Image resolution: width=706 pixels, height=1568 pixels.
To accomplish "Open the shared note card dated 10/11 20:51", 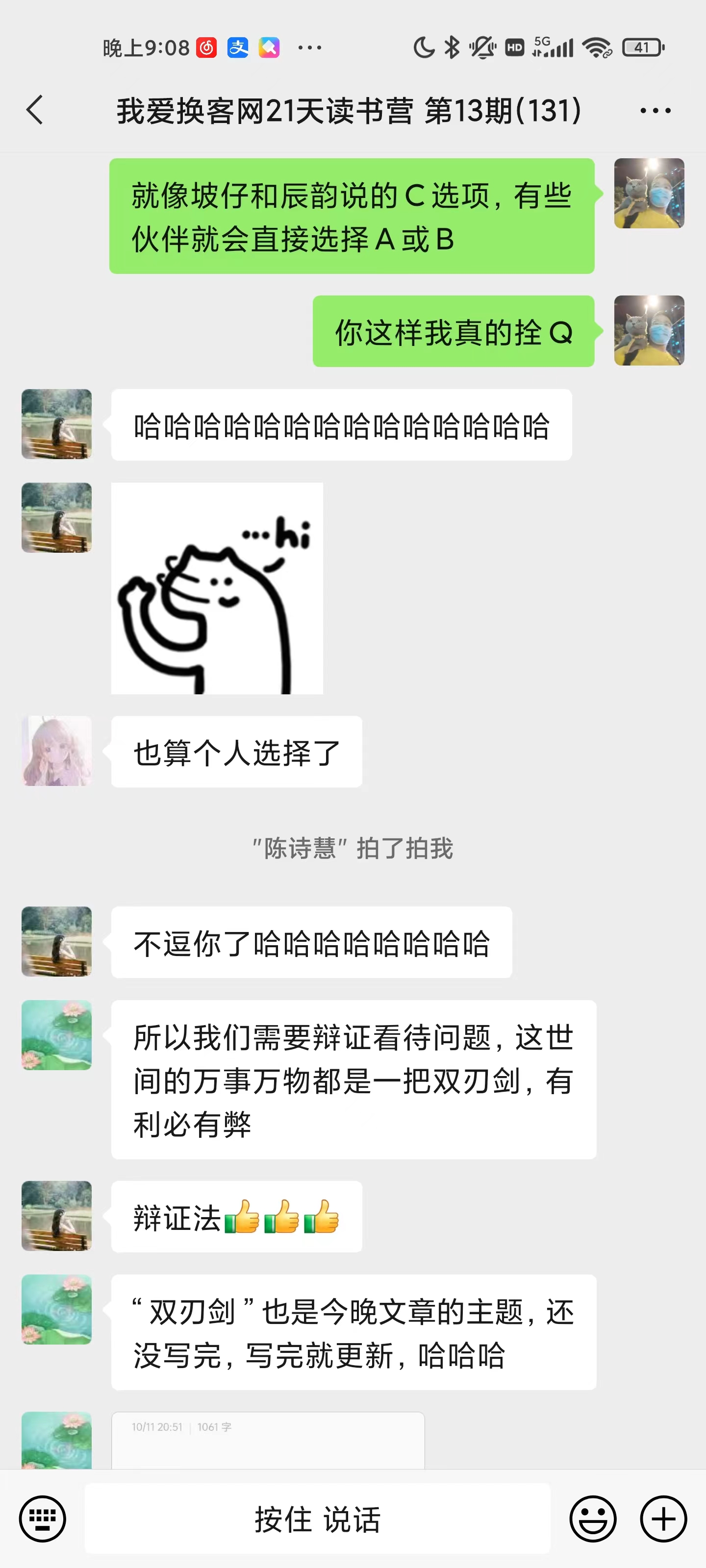I will (267, 1440).
